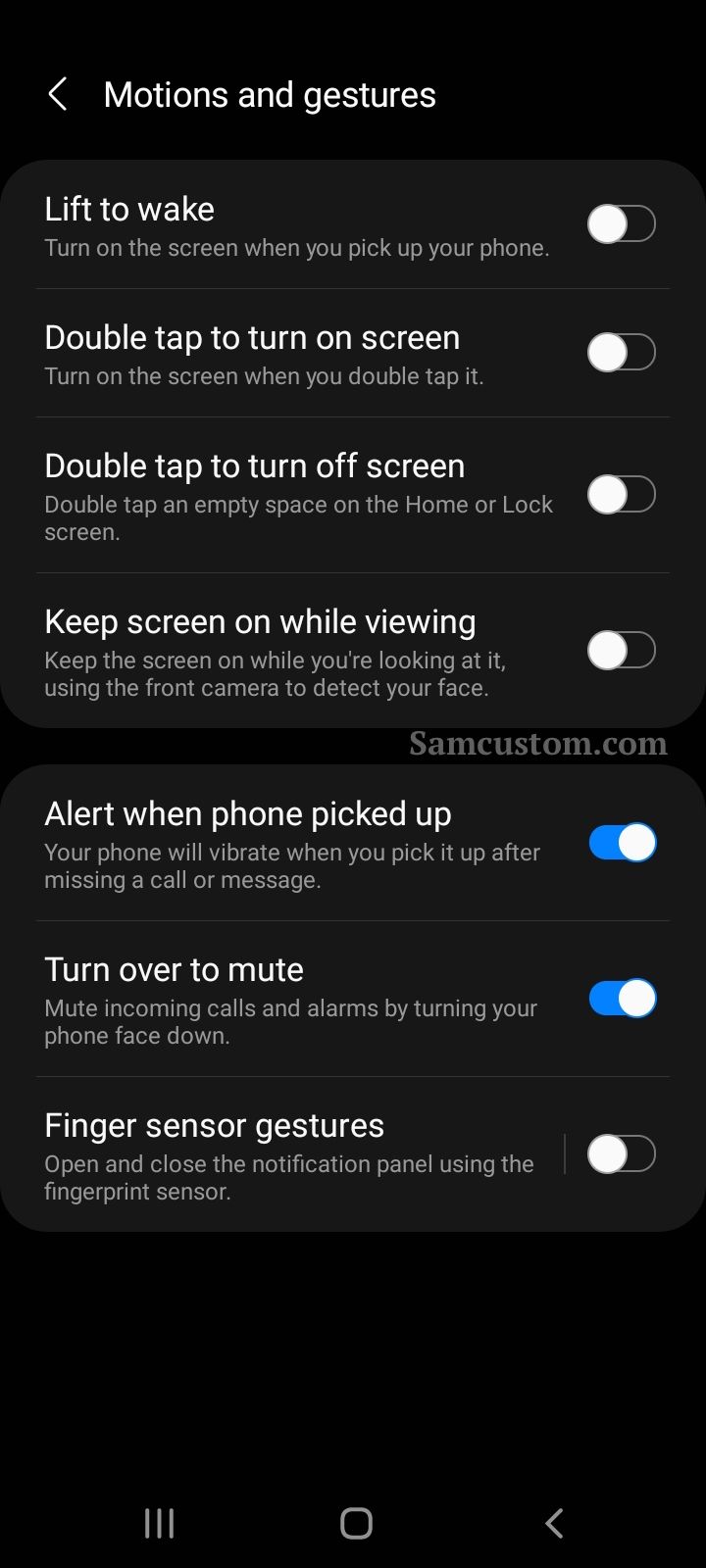
Task: Enable Double tap to turn off screen
Action: 622,494
